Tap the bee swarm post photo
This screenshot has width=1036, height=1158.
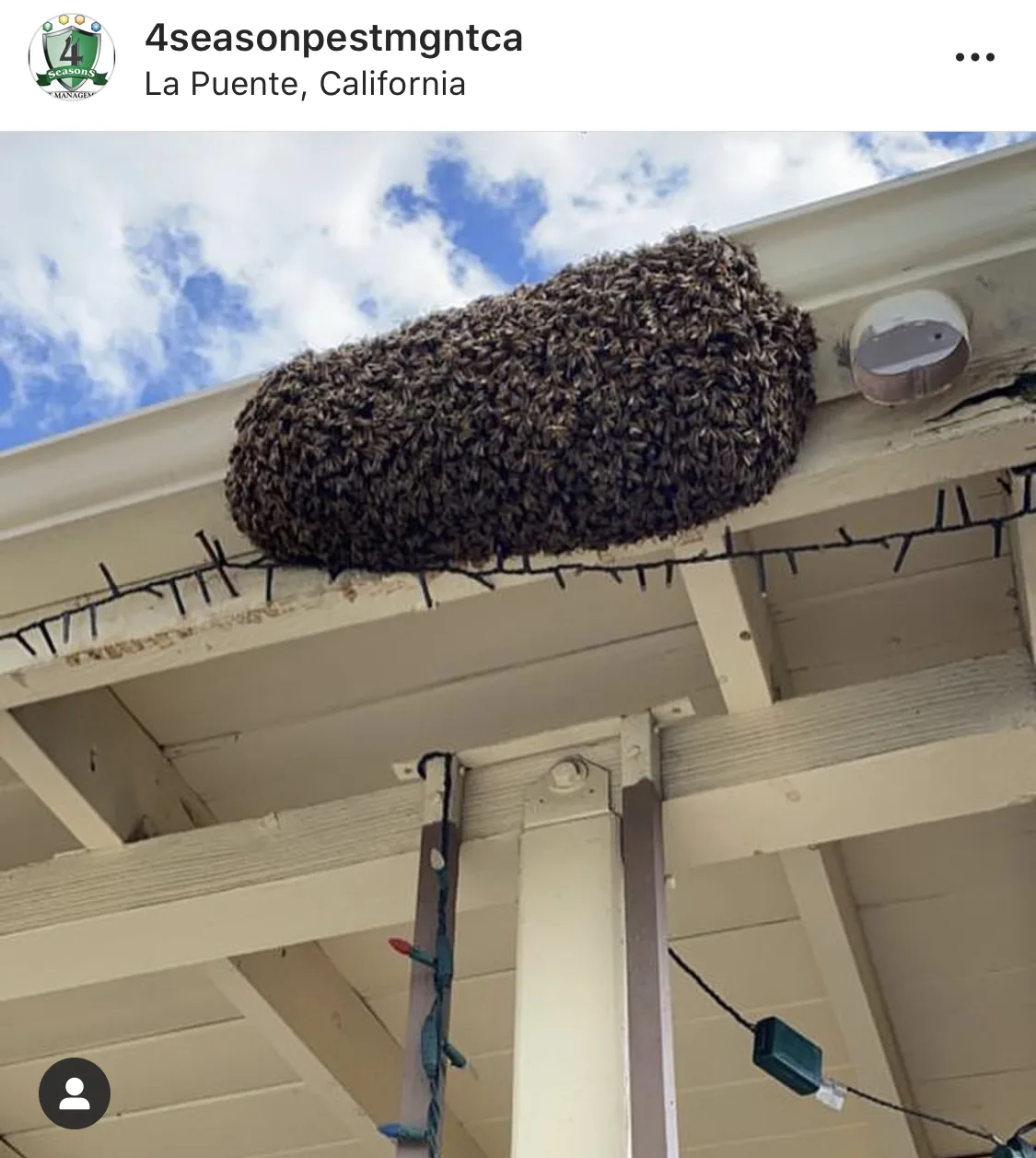tap(518, 645)
